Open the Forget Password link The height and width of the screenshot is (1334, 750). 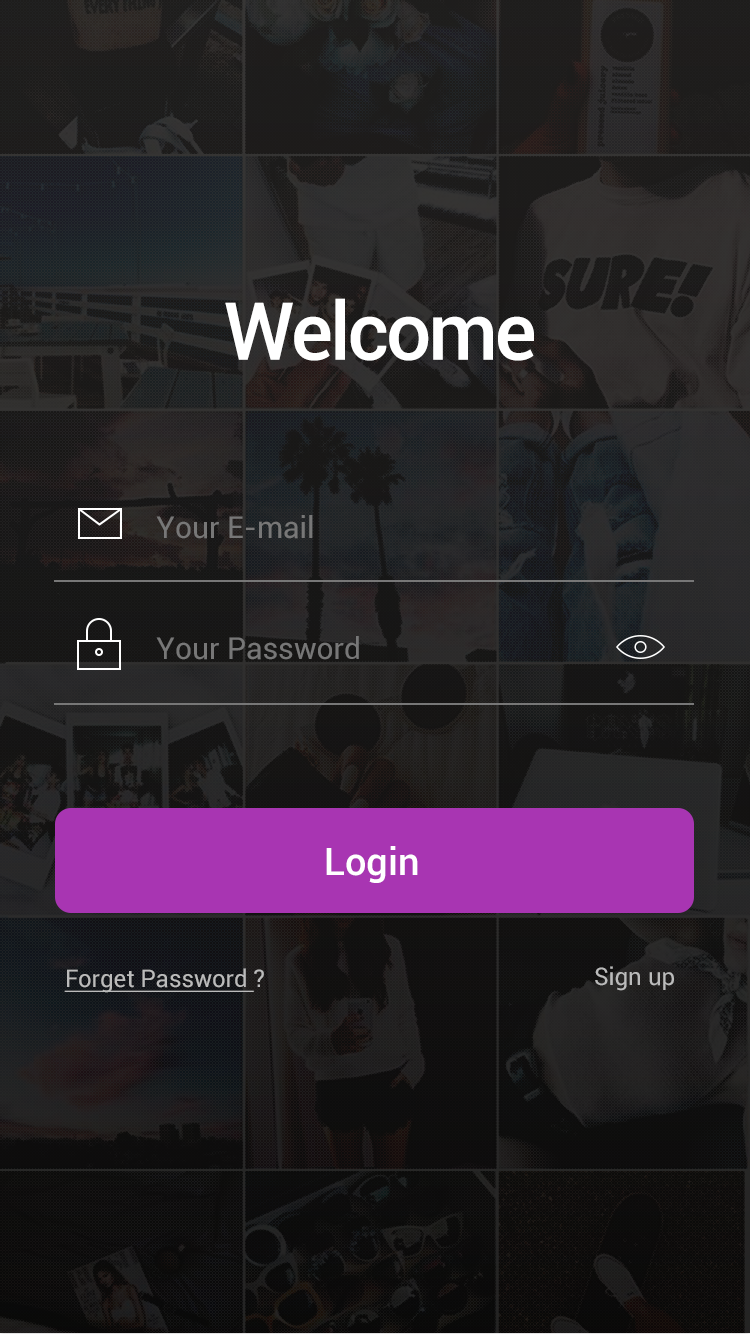click(x=165, y=978)
